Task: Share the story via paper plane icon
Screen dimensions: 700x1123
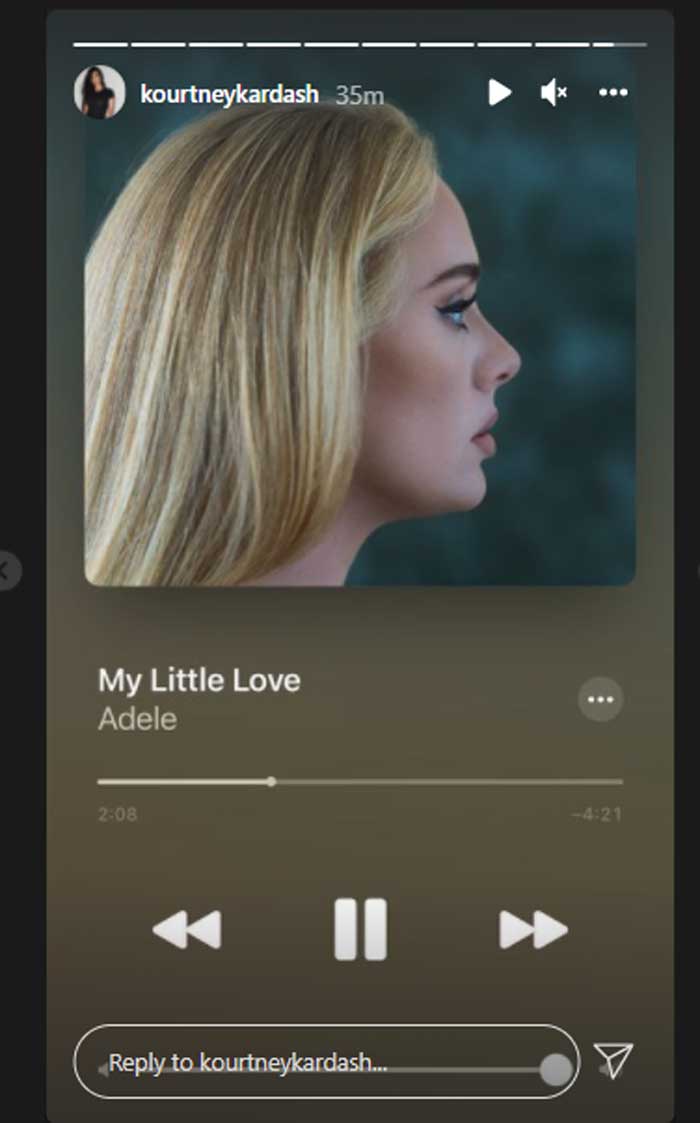Action: pos(613,1061)
